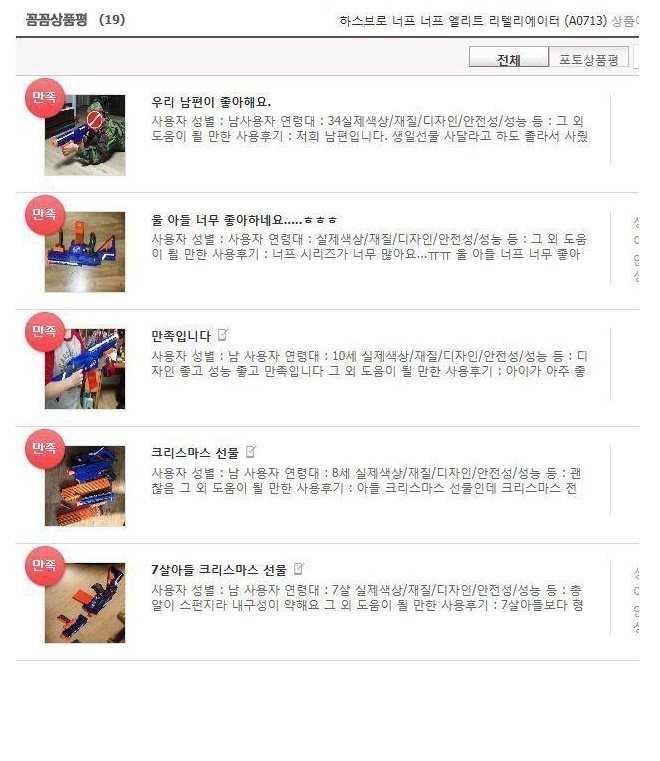
Task: View photo of 우리 남편이 좋아해요 review
Action: [85, 135]
